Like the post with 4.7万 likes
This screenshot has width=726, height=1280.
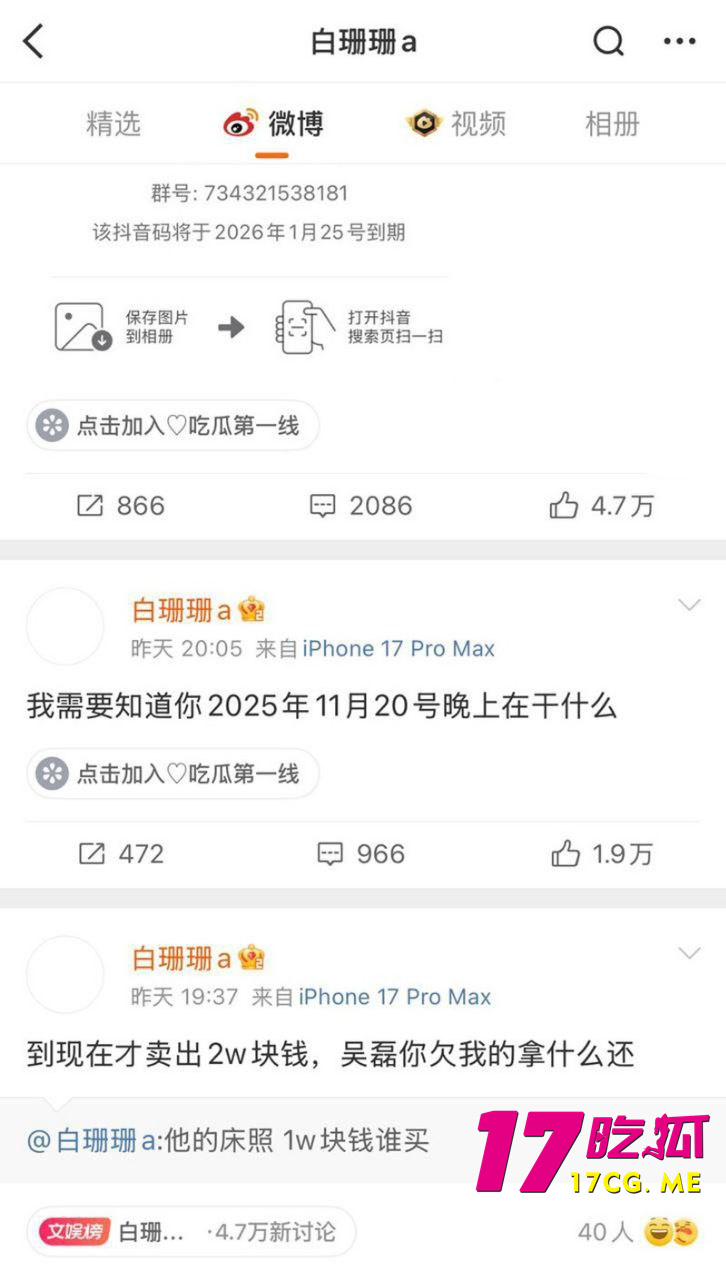(x=601, y=506)
